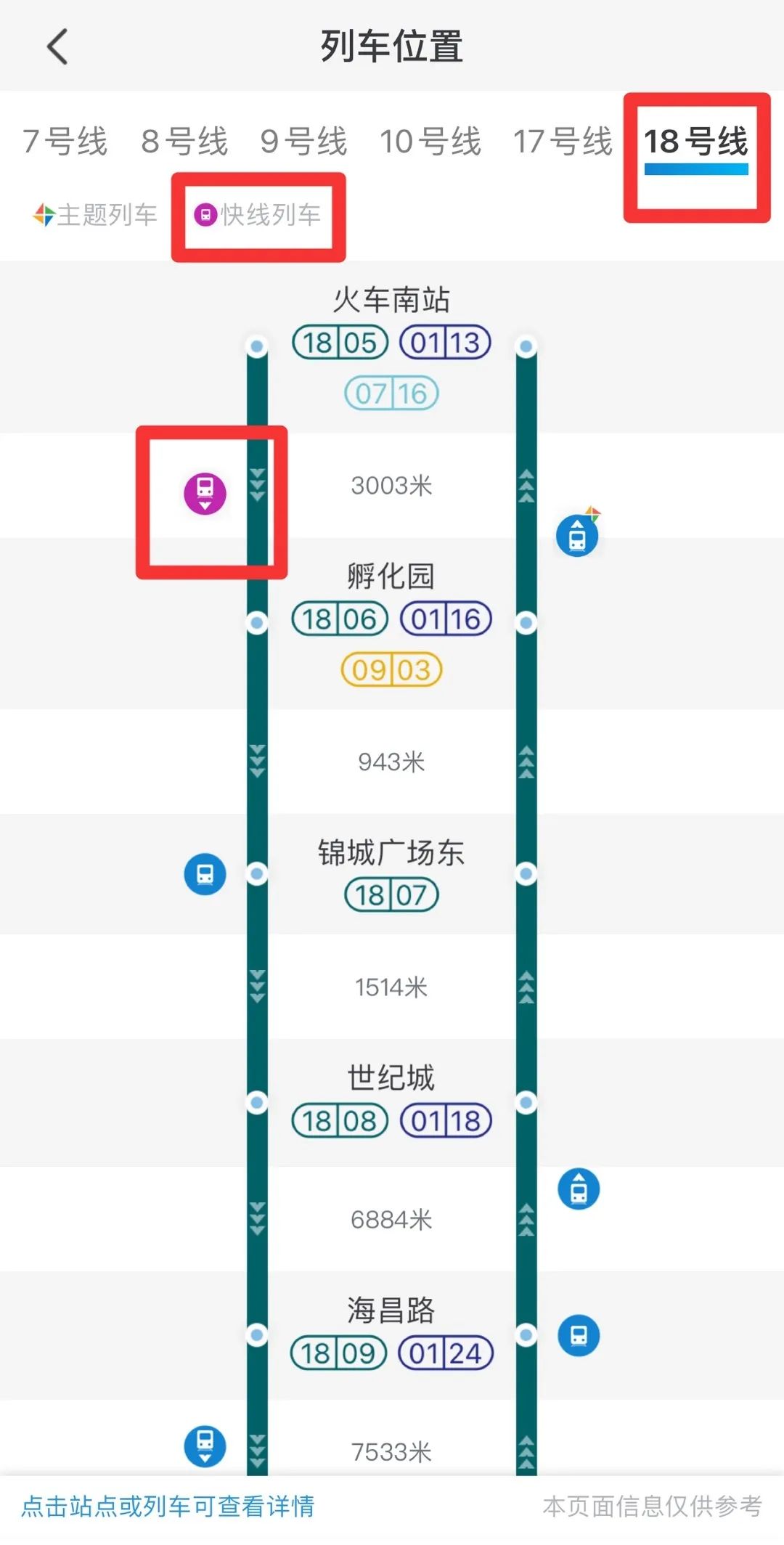This screenshot has height=1545, width=784.
Task: Tap the back arrow at top left
Action: [57, 47]
